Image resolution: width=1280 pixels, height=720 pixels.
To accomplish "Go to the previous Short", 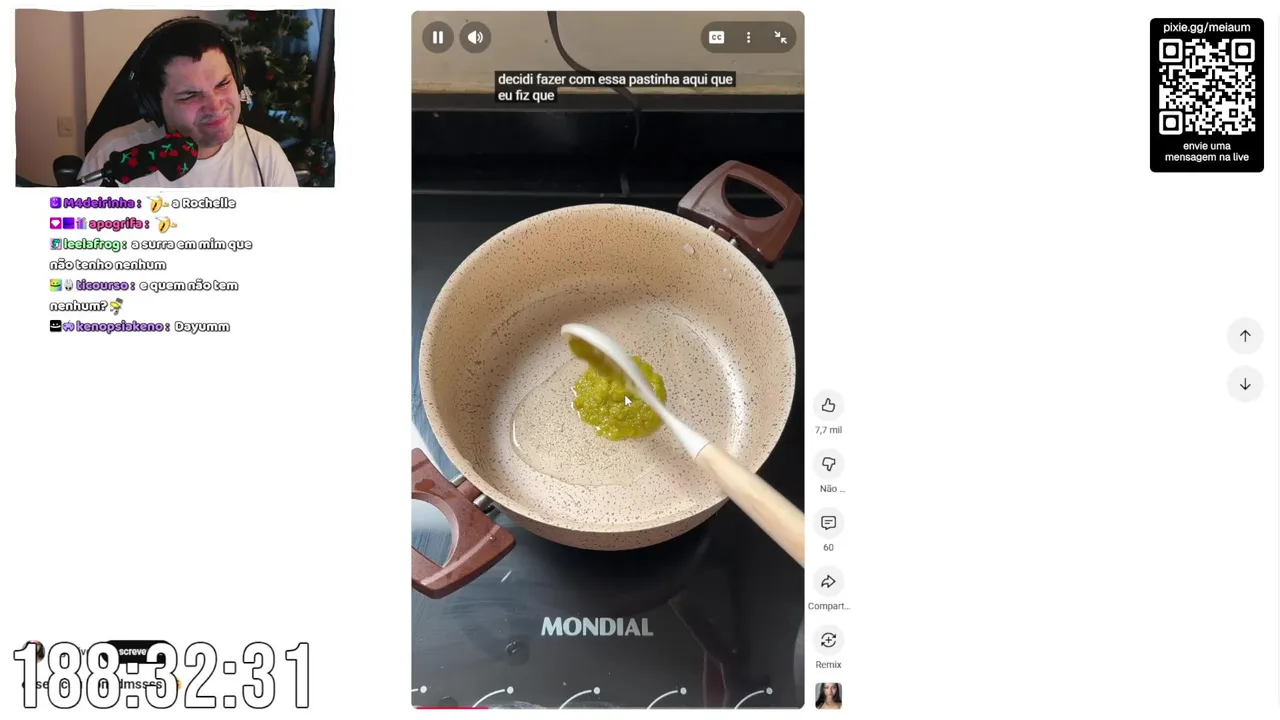I will tap(1245, 336).
